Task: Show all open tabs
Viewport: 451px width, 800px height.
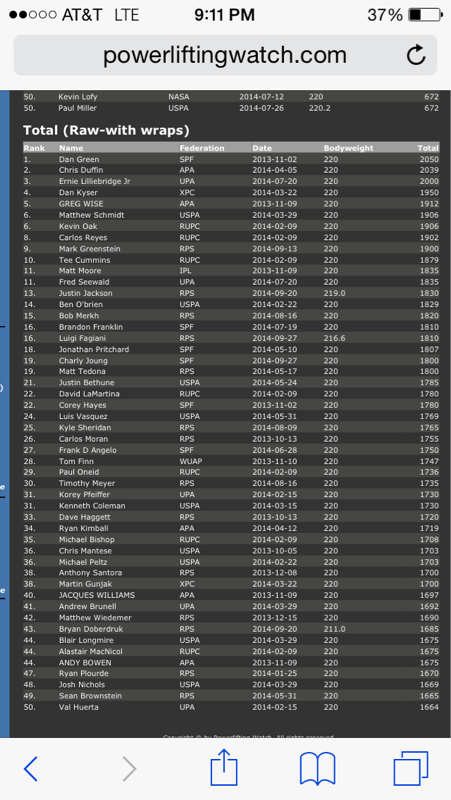Action: (x=411, y=768)
